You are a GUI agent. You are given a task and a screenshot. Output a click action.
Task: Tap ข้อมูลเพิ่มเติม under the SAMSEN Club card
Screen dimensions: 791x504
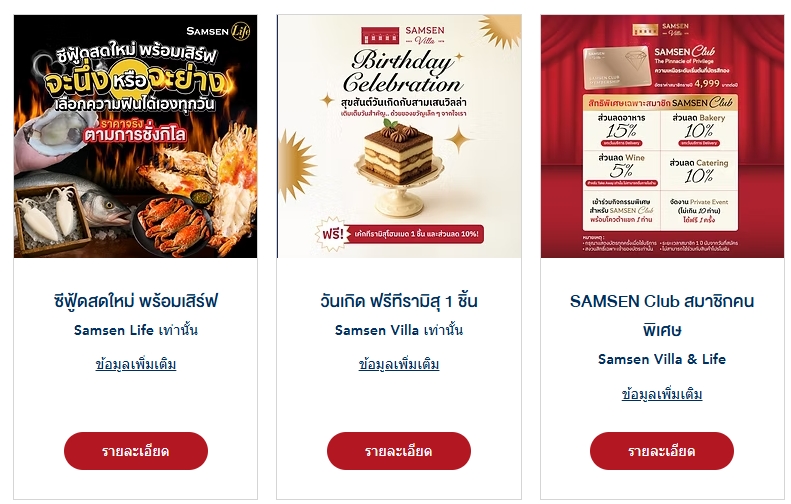point(662,394)
